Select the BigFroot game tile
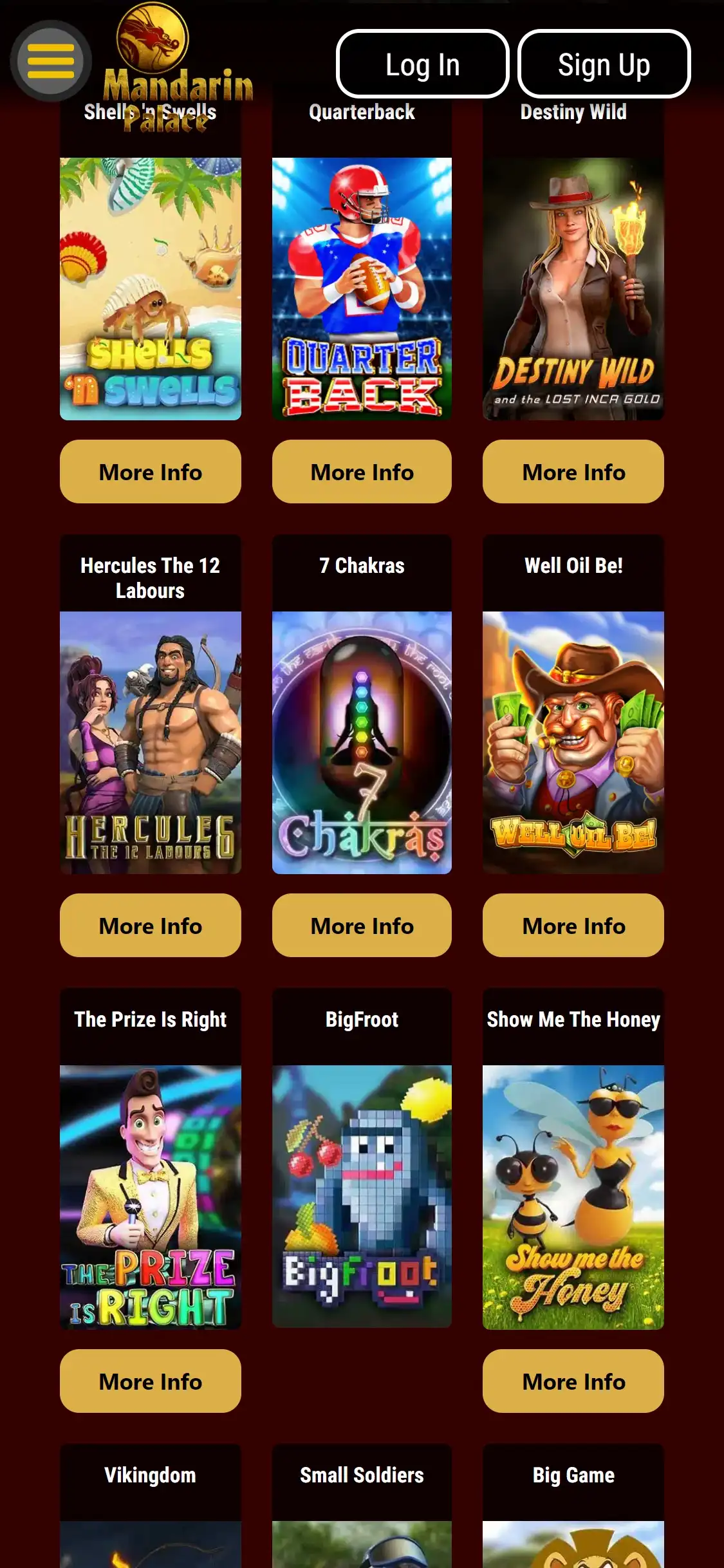The height and width of the screenshot is (1568, 724). click(x=362, y=1196)
